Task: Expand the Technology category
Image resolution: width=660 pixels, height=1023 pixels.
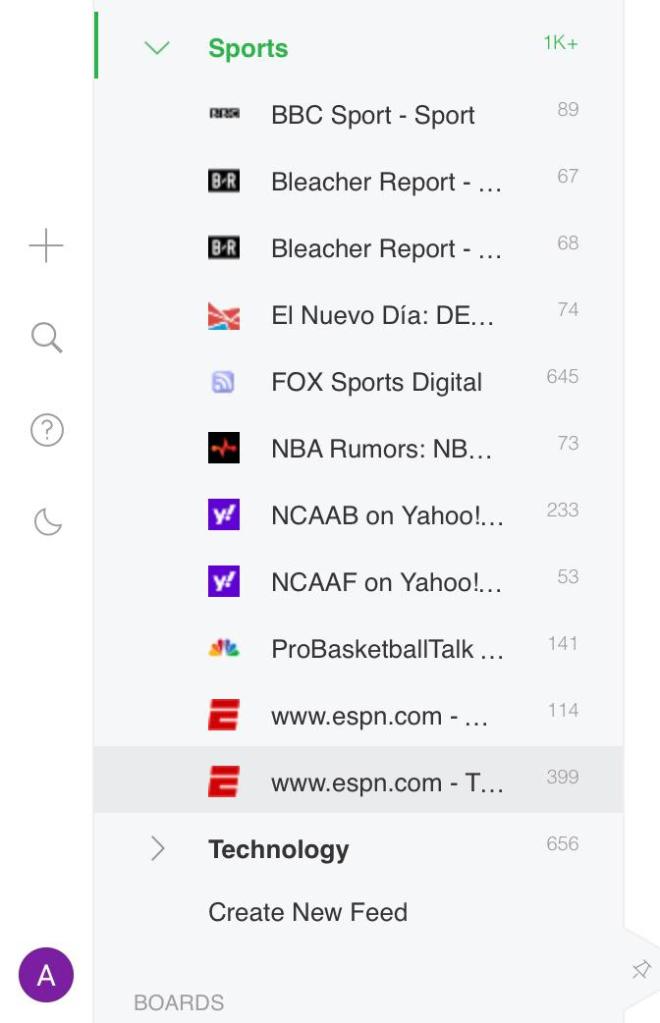Action: click(157, 849)
